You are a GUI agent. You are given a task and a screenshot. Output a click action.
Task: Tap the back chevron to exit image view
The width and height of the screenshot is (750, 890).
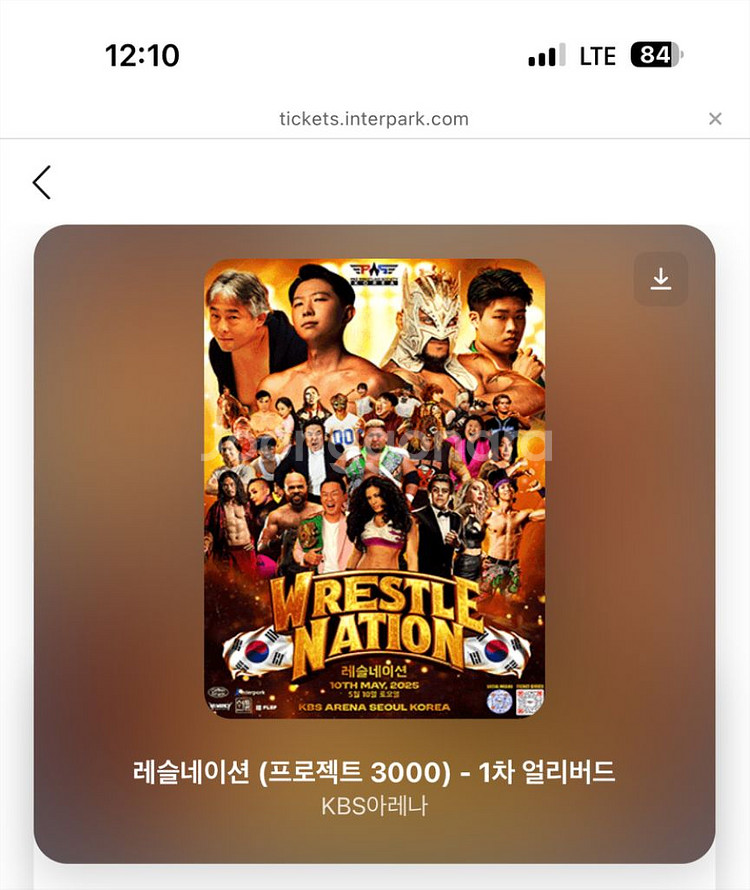coord(42,182)
